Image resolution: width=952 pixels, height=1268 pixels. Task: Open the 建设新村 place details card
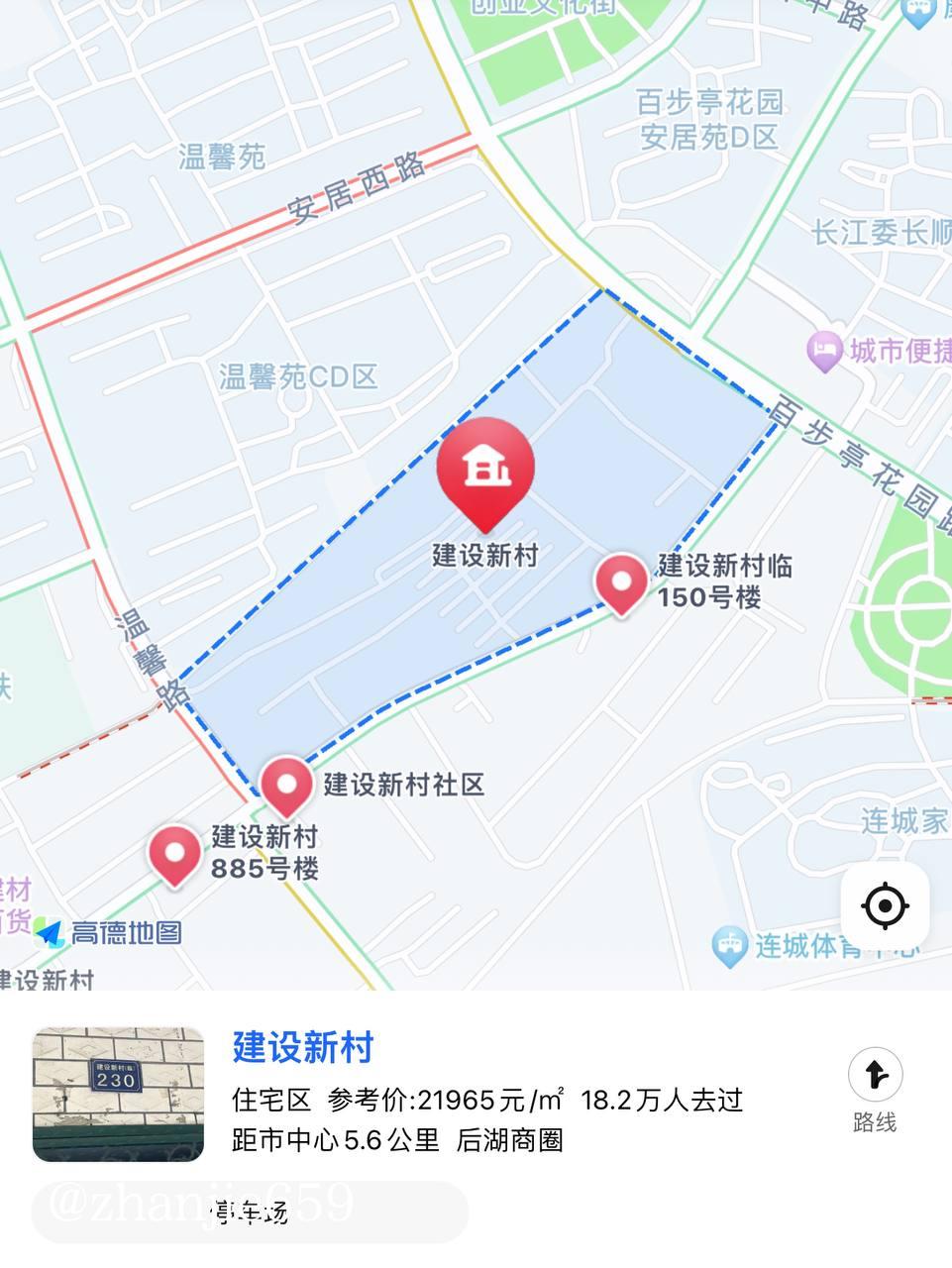[x=303, y=1047]
